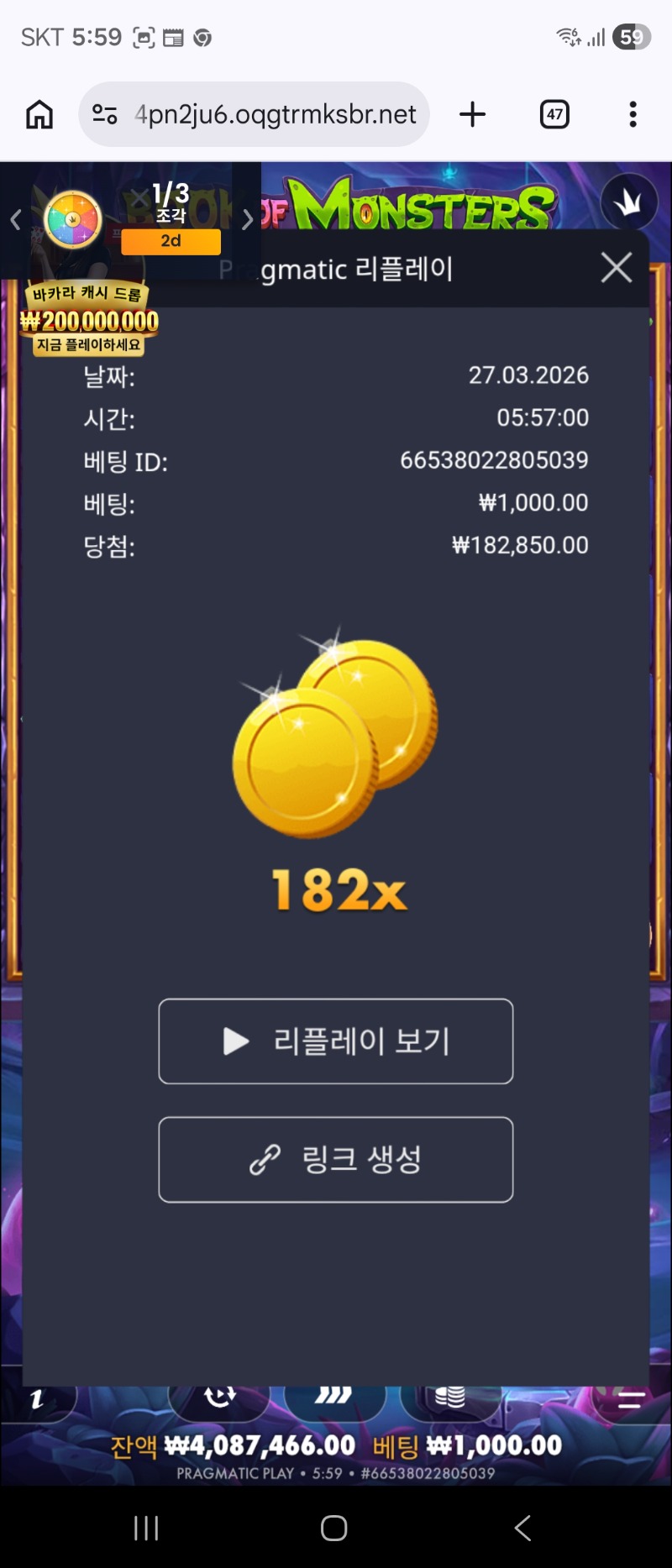Tap the crown icon beside the game logo

(628, 202)
